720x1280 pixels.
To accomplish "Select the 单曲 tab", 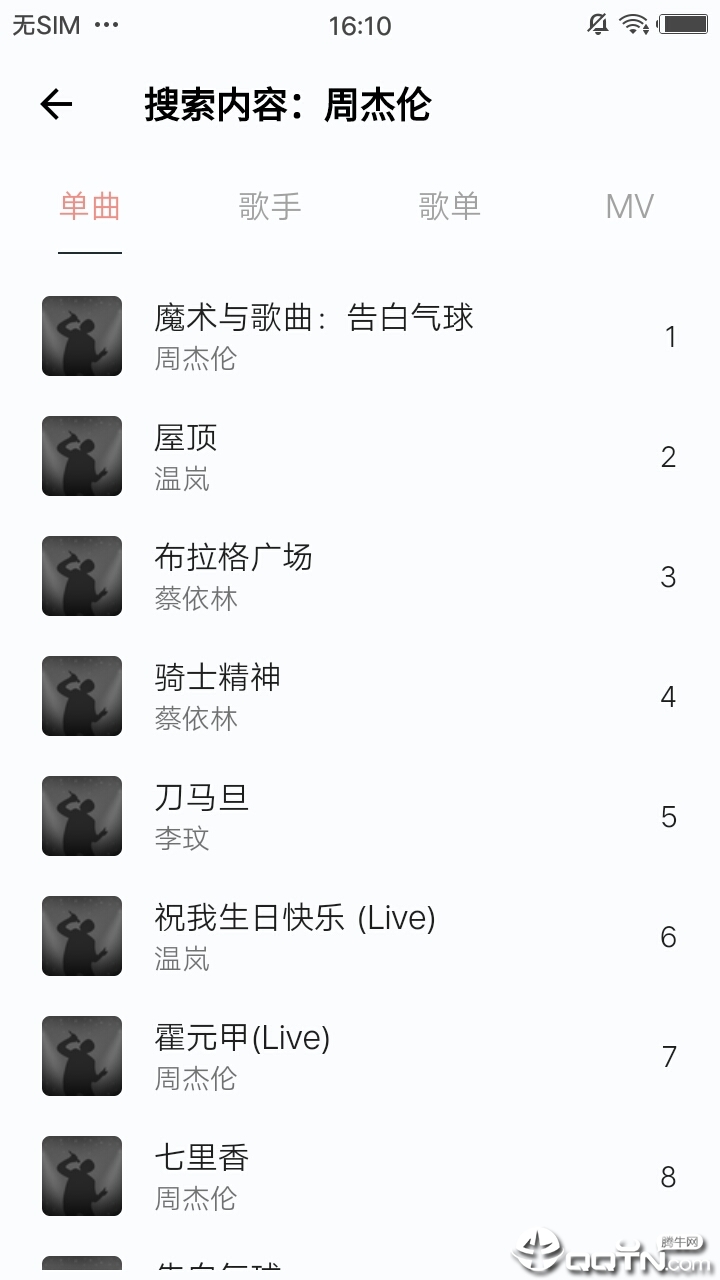I will coord(90,207).
